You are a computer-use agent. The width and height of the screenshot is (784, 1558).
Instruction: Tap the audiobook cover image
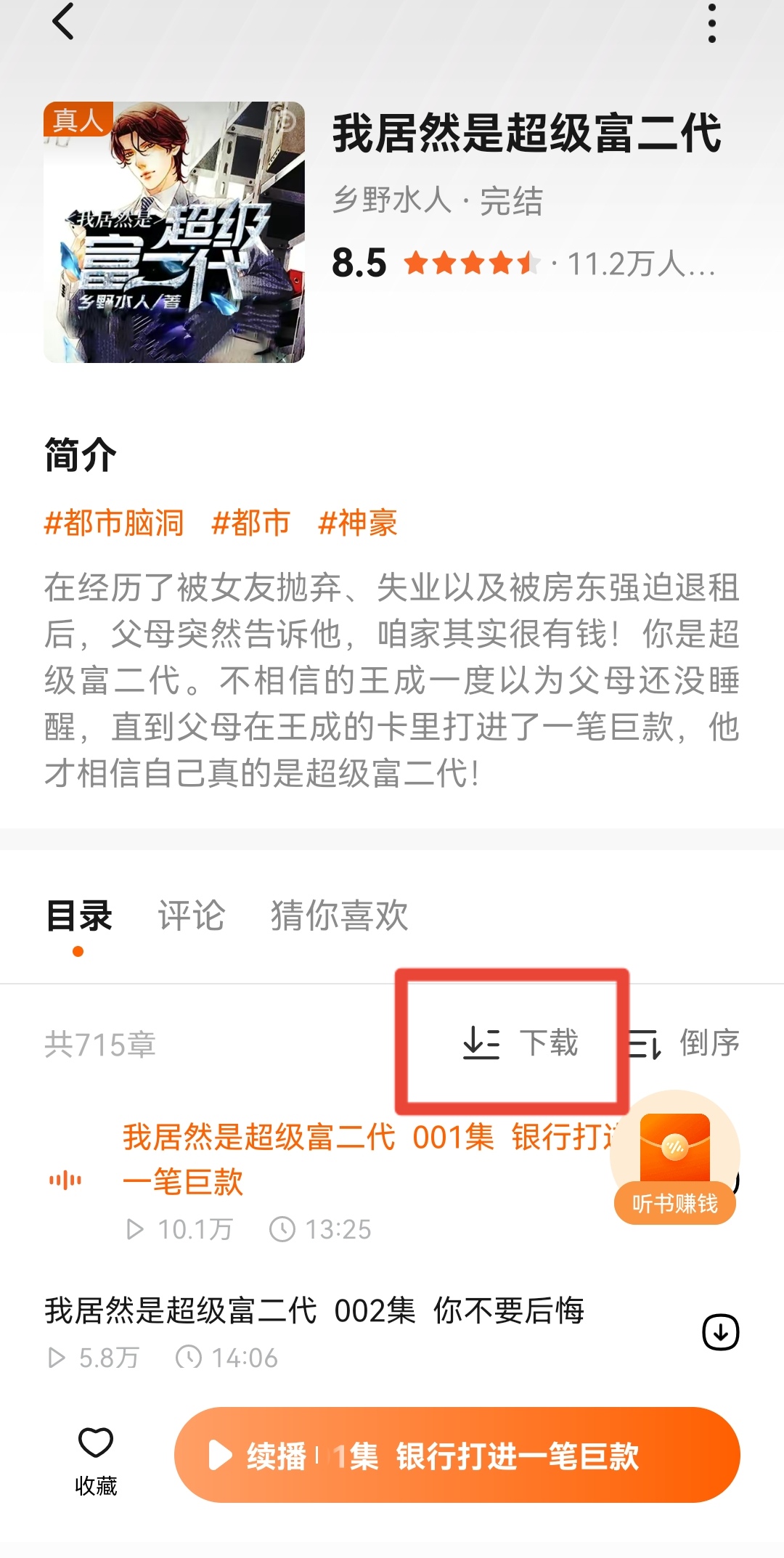[x=174, y=232]
